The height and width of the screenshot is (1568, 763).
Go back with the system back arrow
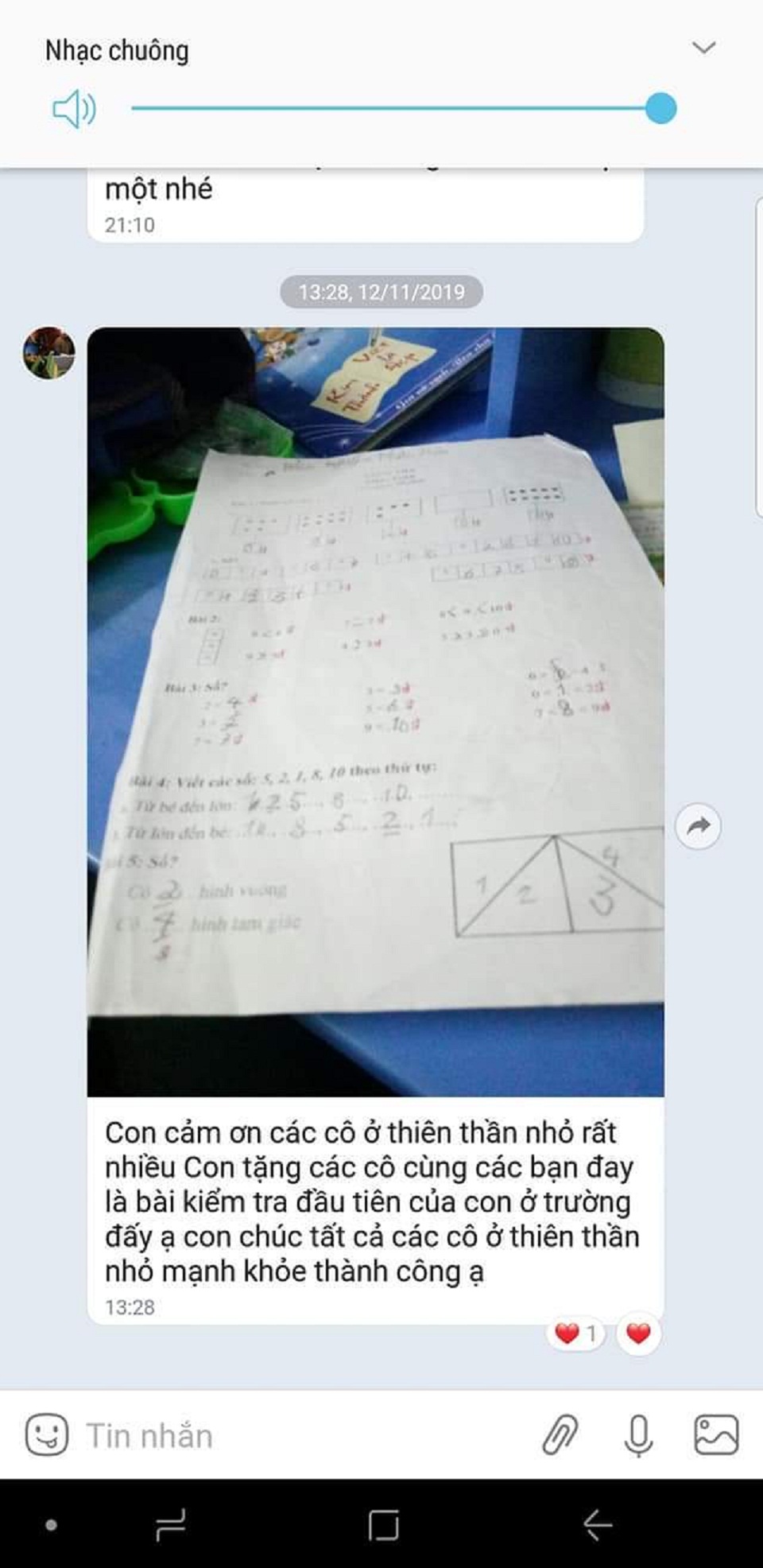598,1524
